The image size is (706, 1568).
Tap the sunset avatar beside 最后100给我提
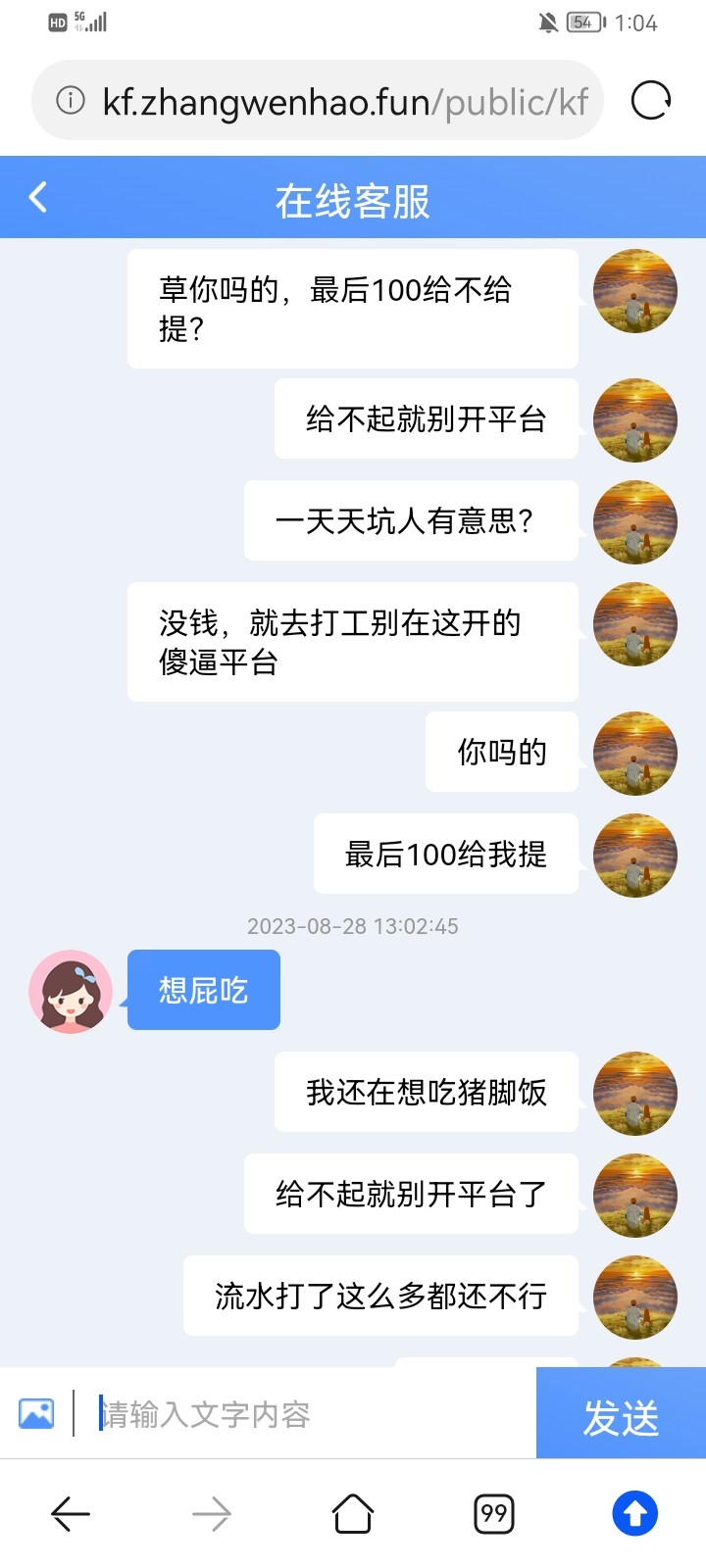(634, 855)
